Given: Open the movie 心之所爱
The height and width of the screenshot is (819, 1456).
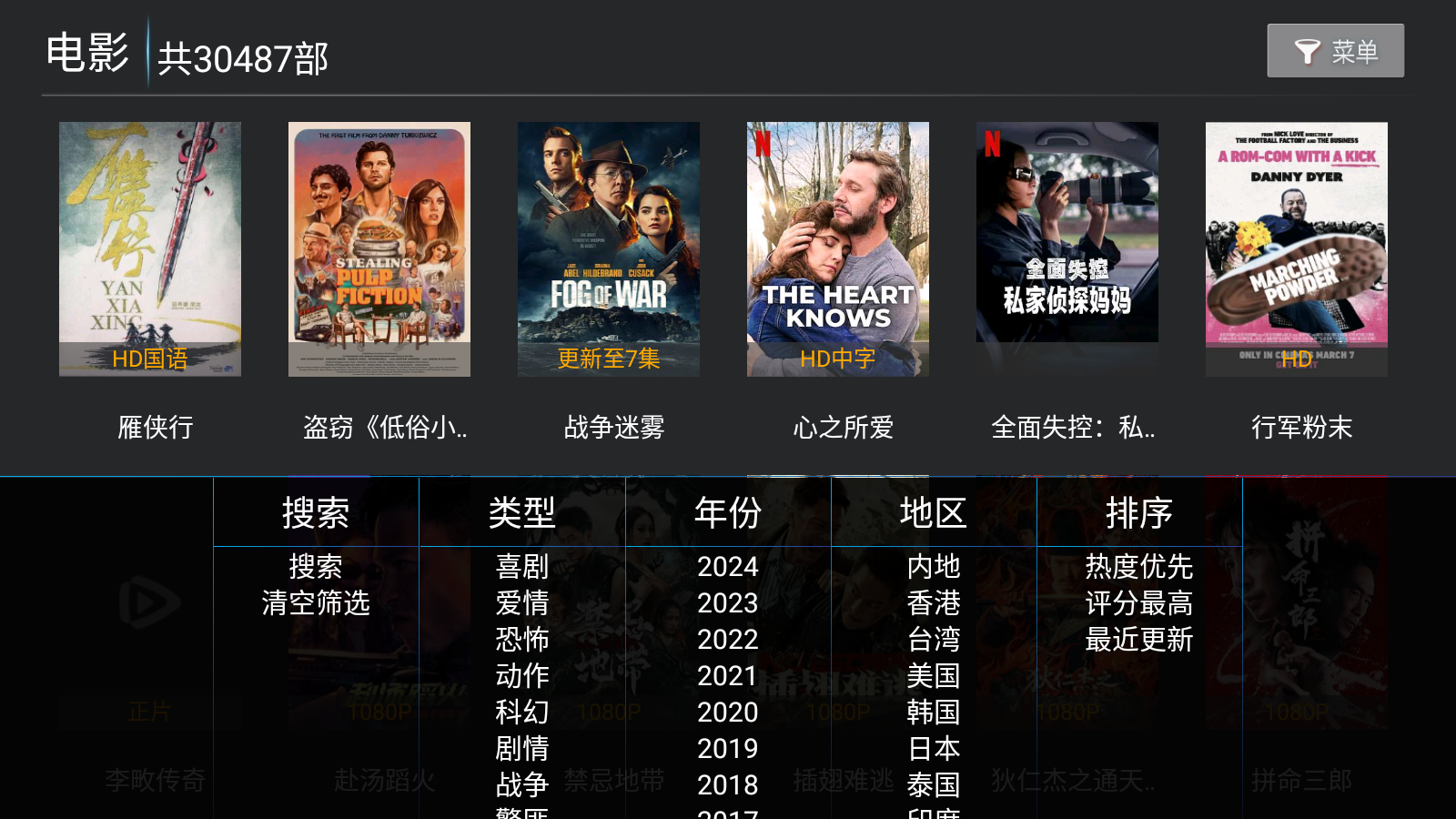Looking at the screenshot, I should (838, 249).
